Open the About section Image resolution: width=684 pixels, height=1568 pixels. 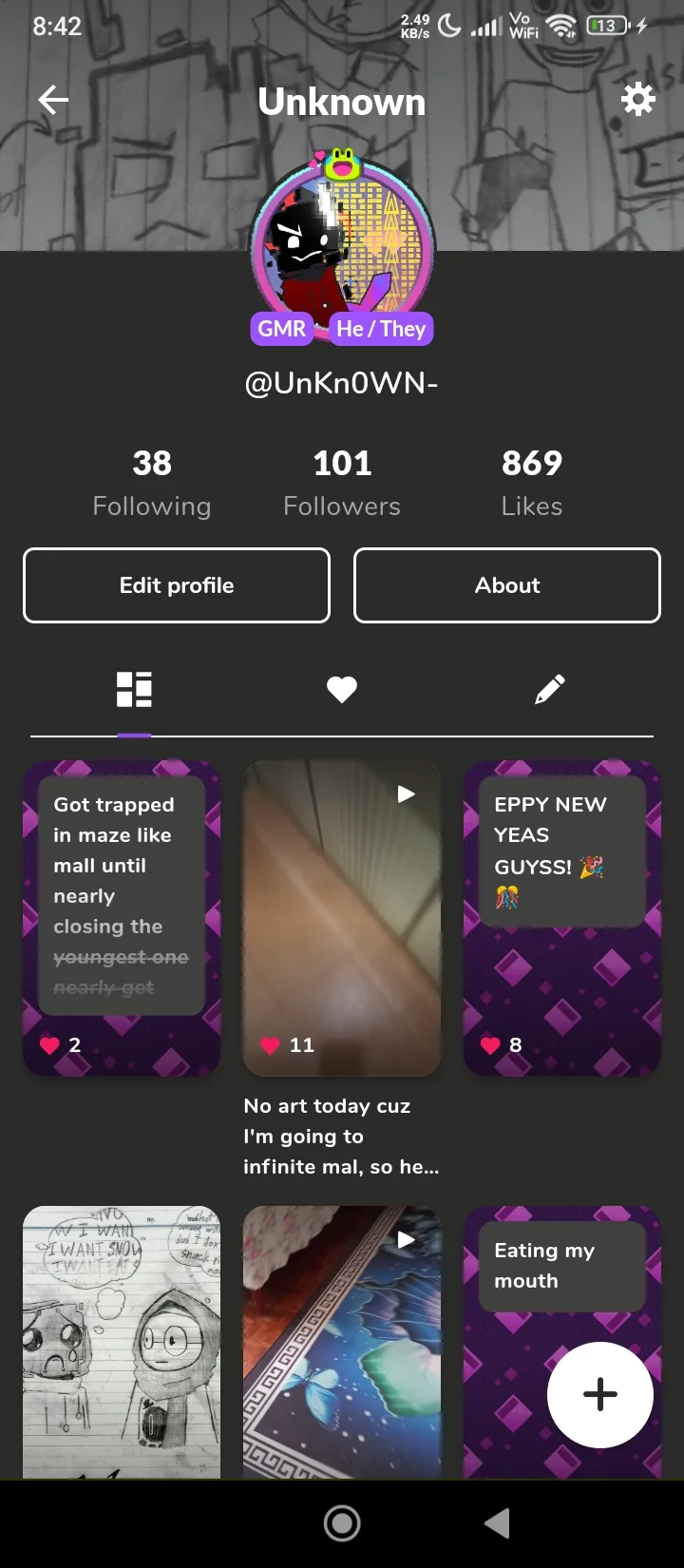pyautogui.click(x=507, y=585)
